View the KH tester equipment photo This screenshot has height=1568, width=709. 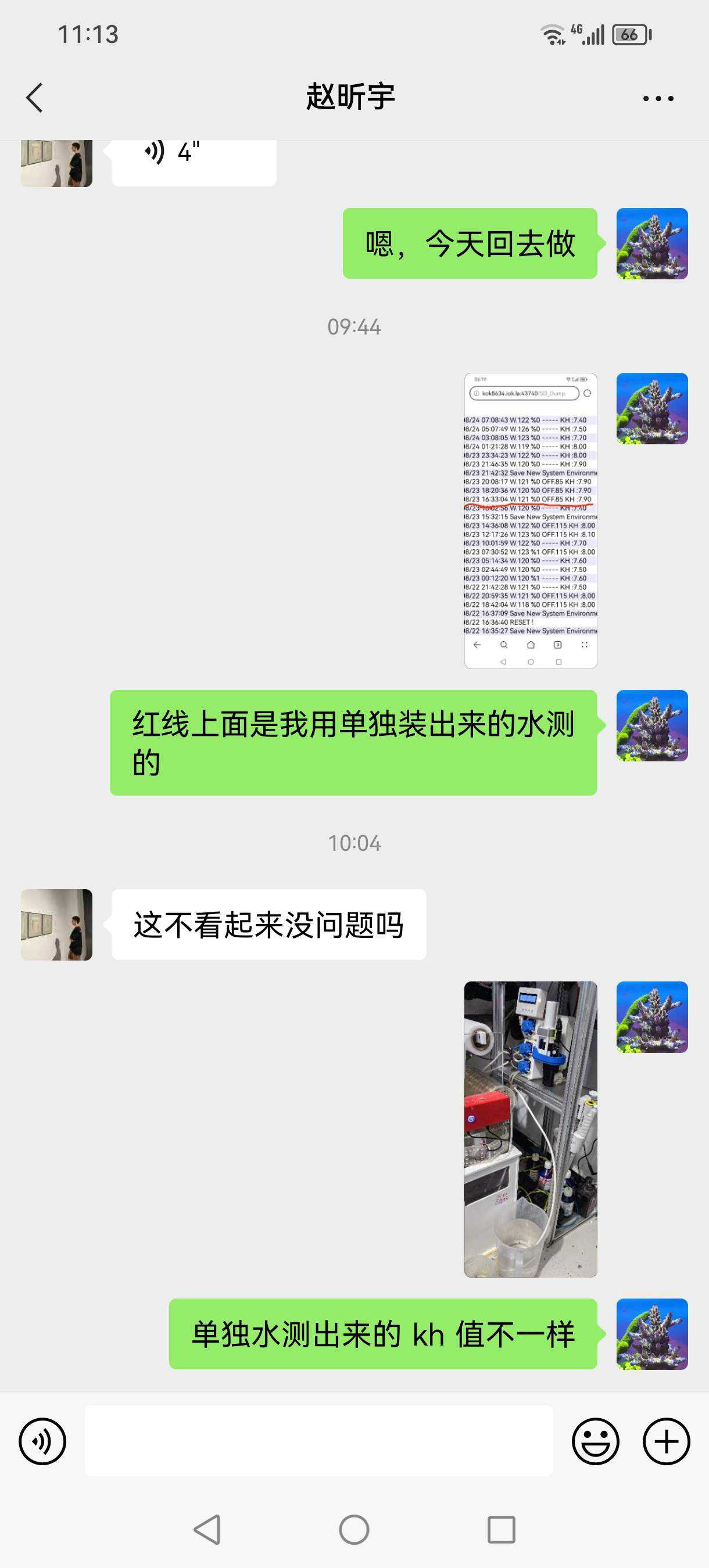(x=530, y=1128)
